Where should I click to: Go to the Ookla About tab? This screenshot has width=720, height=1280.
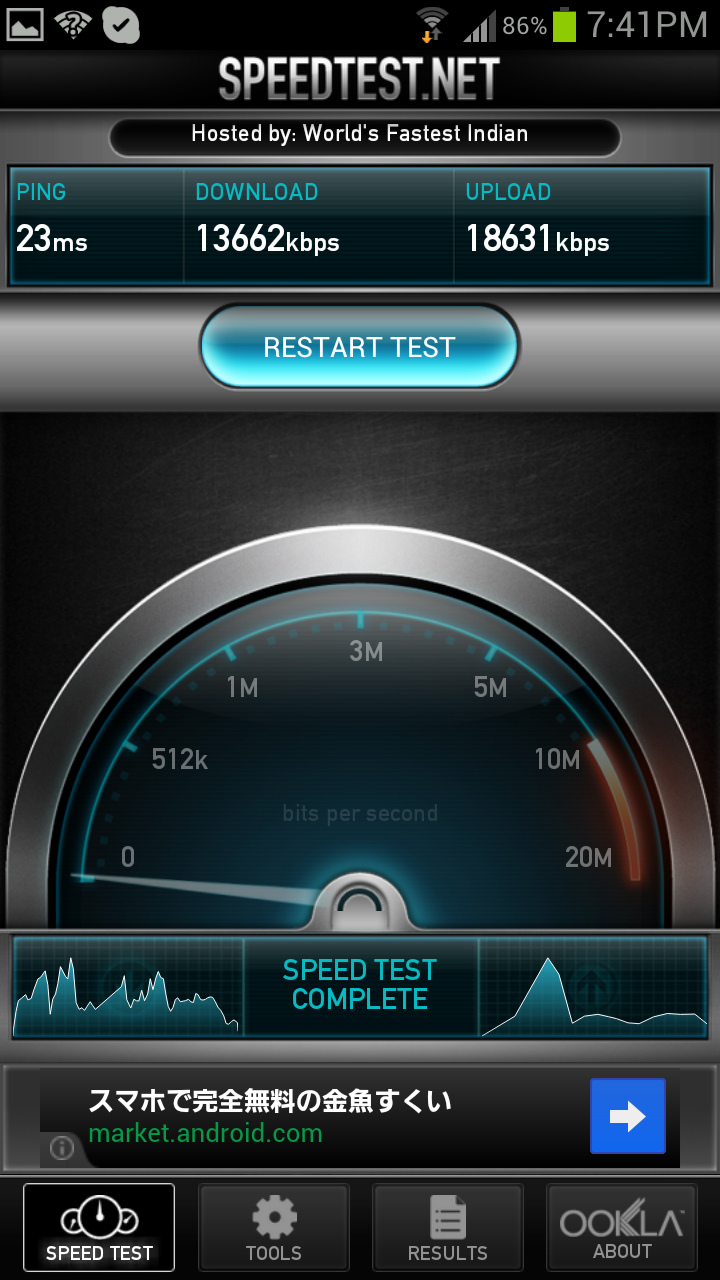pos(621,1227)
